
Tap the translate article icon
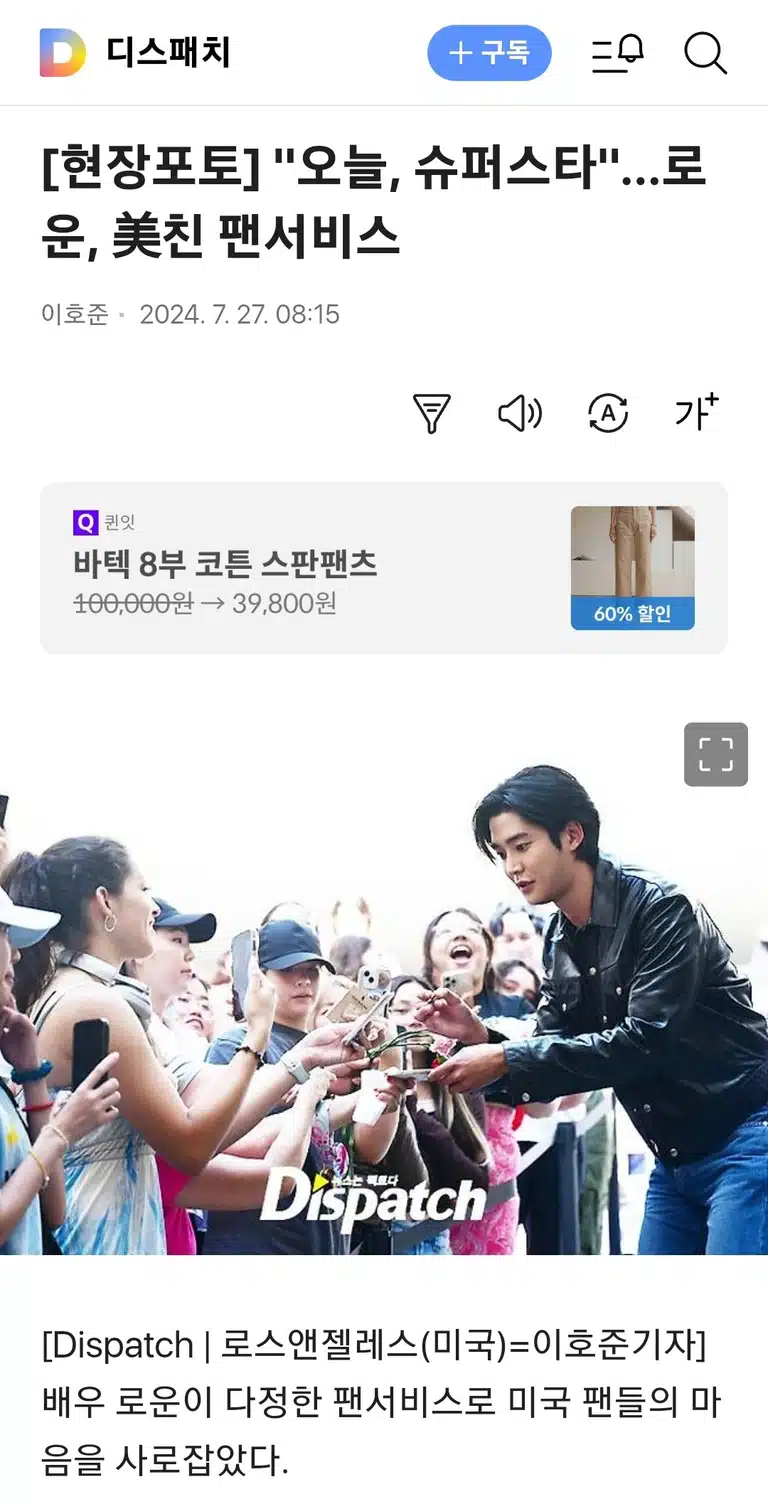pyautogui.click(x=608, y=413)
